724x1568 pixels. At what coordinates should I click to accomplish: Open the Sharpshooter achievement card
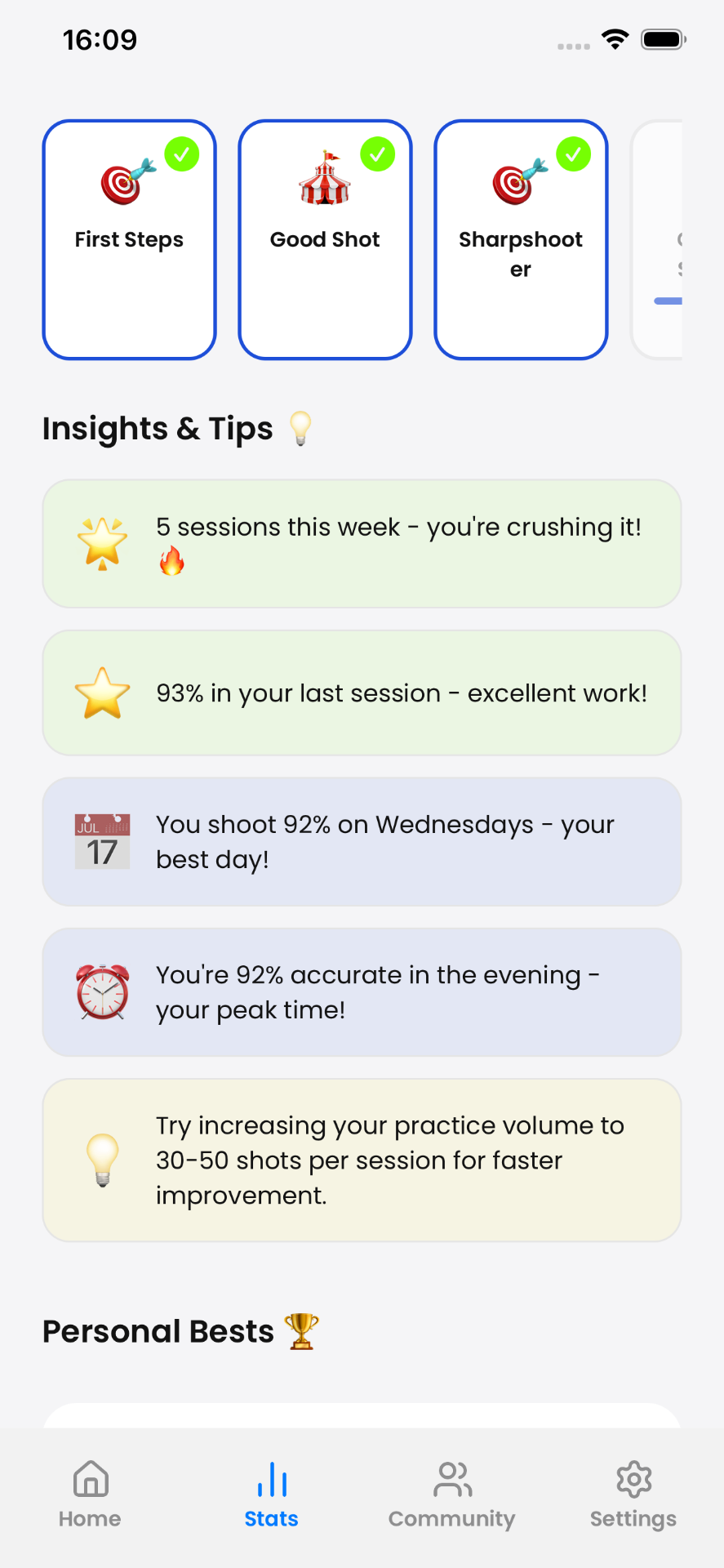(x=521, y=238)
